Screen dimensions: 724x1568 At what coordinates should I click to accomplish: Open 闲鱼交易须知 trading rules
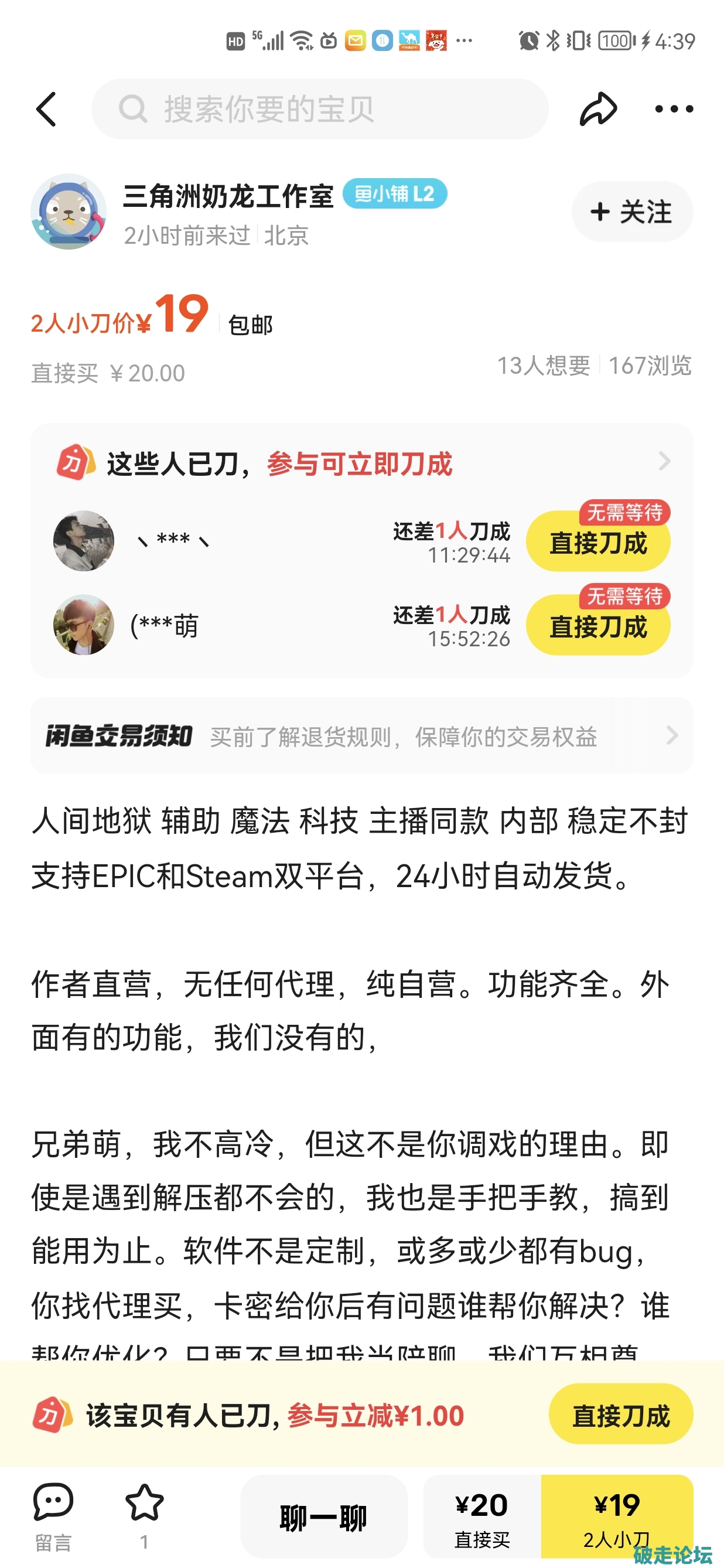[x=361, y=736]
